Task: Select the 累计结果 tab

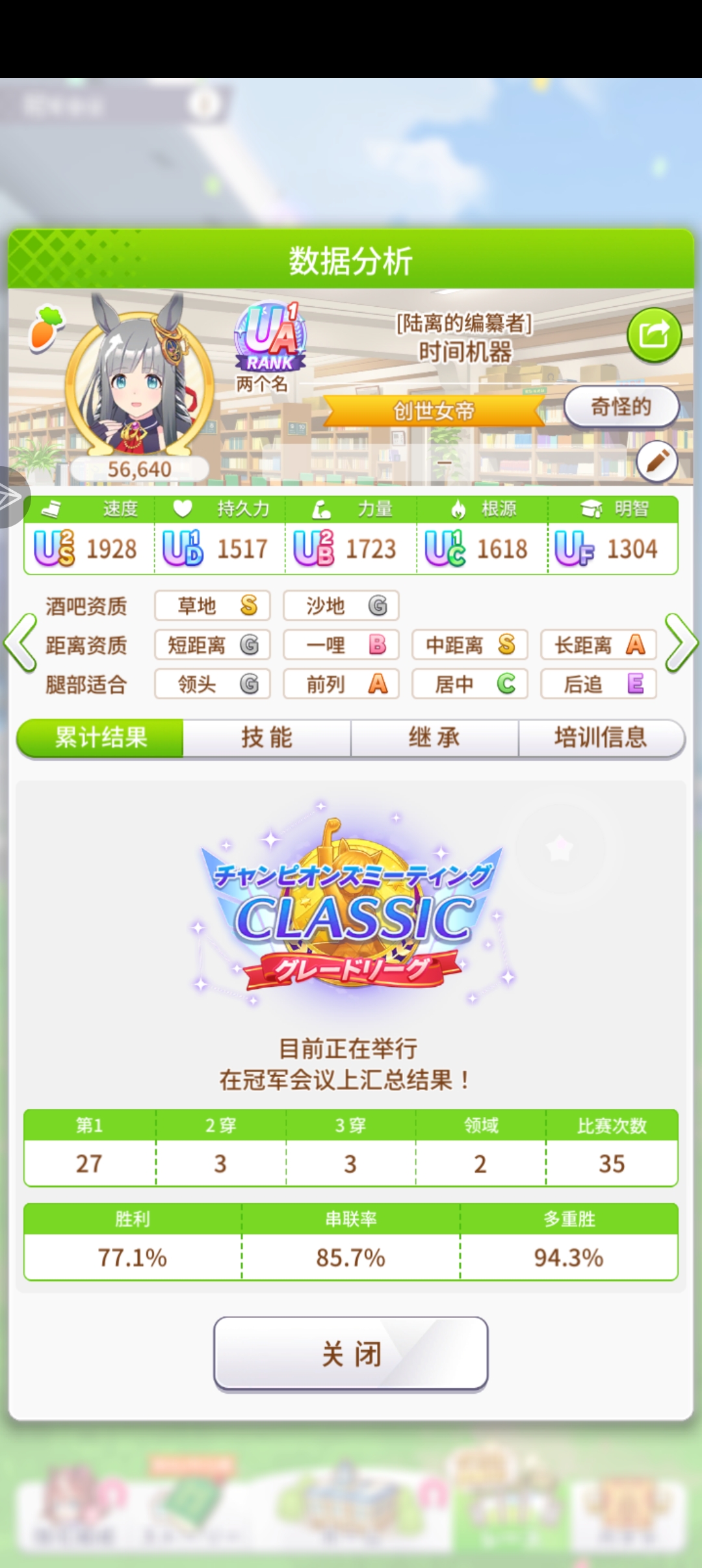Action: 101,738
